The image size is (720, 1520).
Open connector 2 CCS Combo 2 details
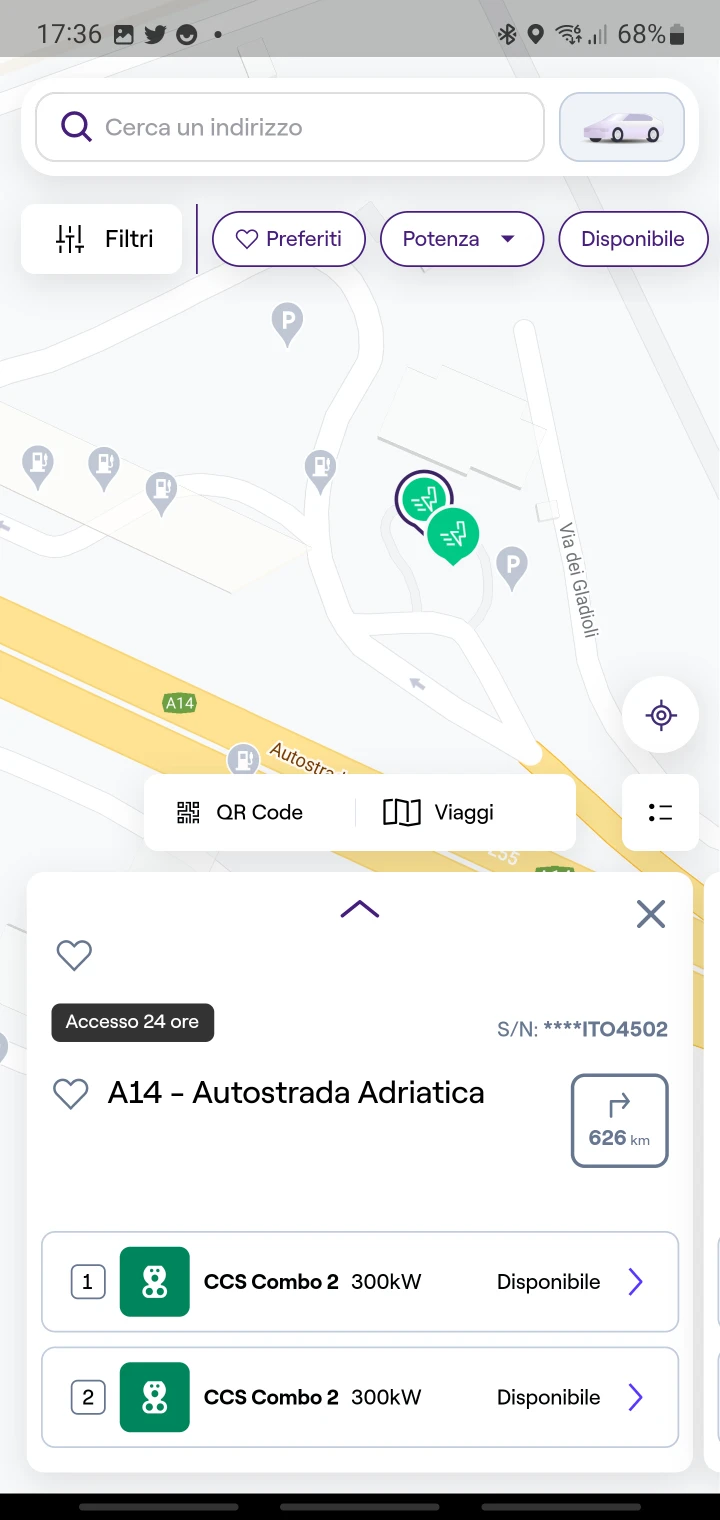(360, 1397)
